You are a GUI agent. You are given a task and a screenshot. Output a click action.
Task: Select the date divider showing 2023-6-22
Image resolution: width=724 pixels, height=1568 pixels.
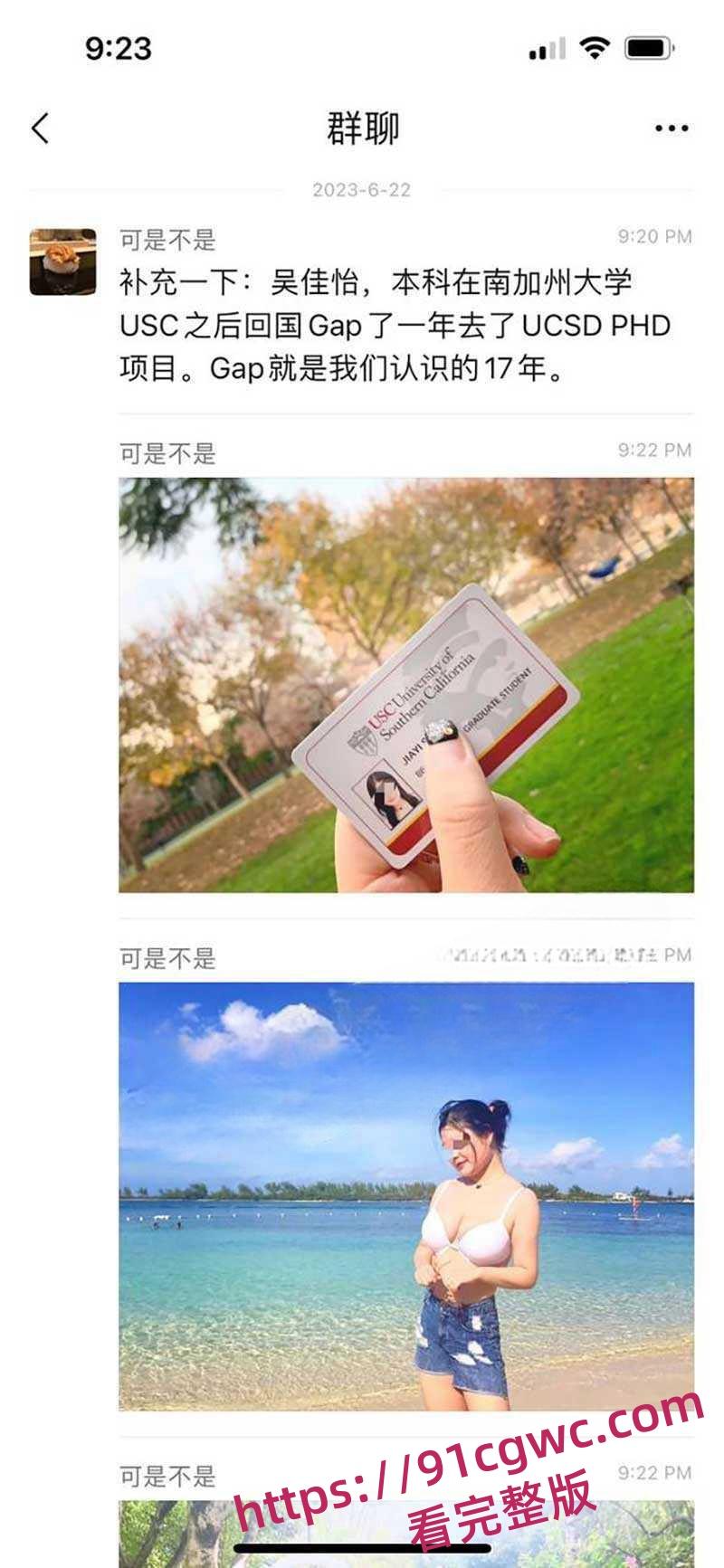click(x=362, y=190)
